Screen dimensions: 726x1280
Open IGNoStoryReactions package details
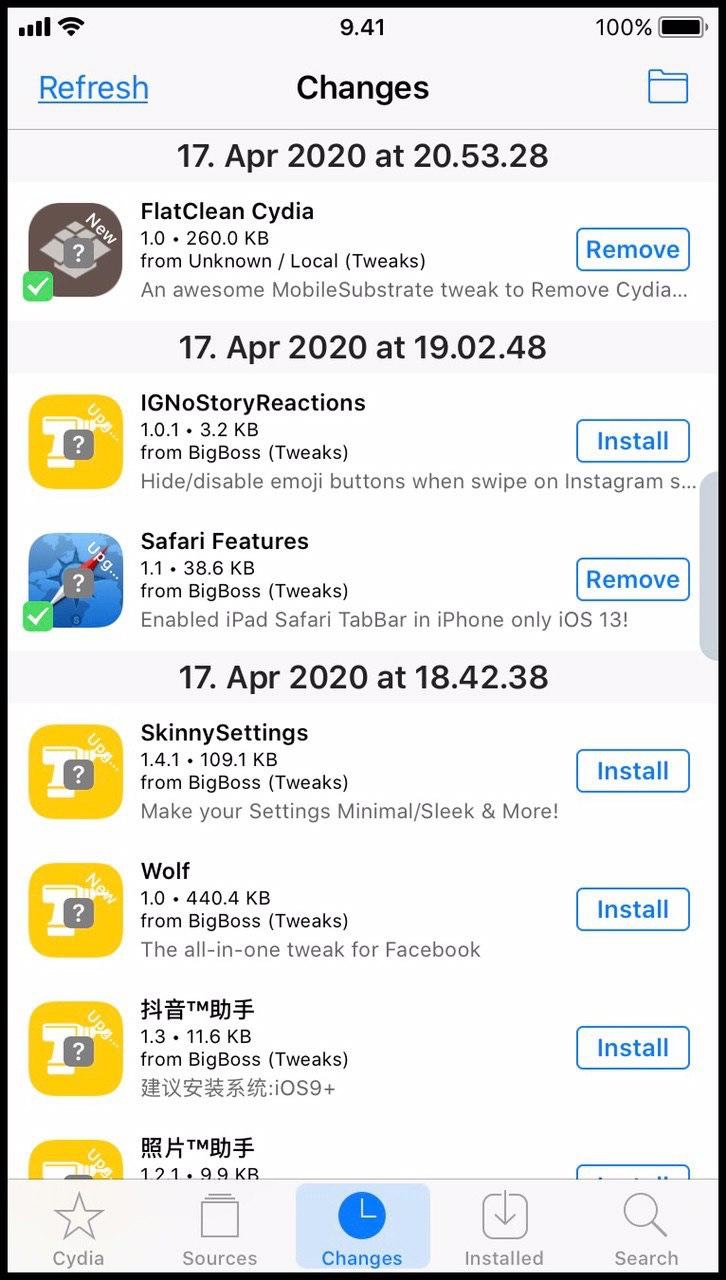point(340,441)
